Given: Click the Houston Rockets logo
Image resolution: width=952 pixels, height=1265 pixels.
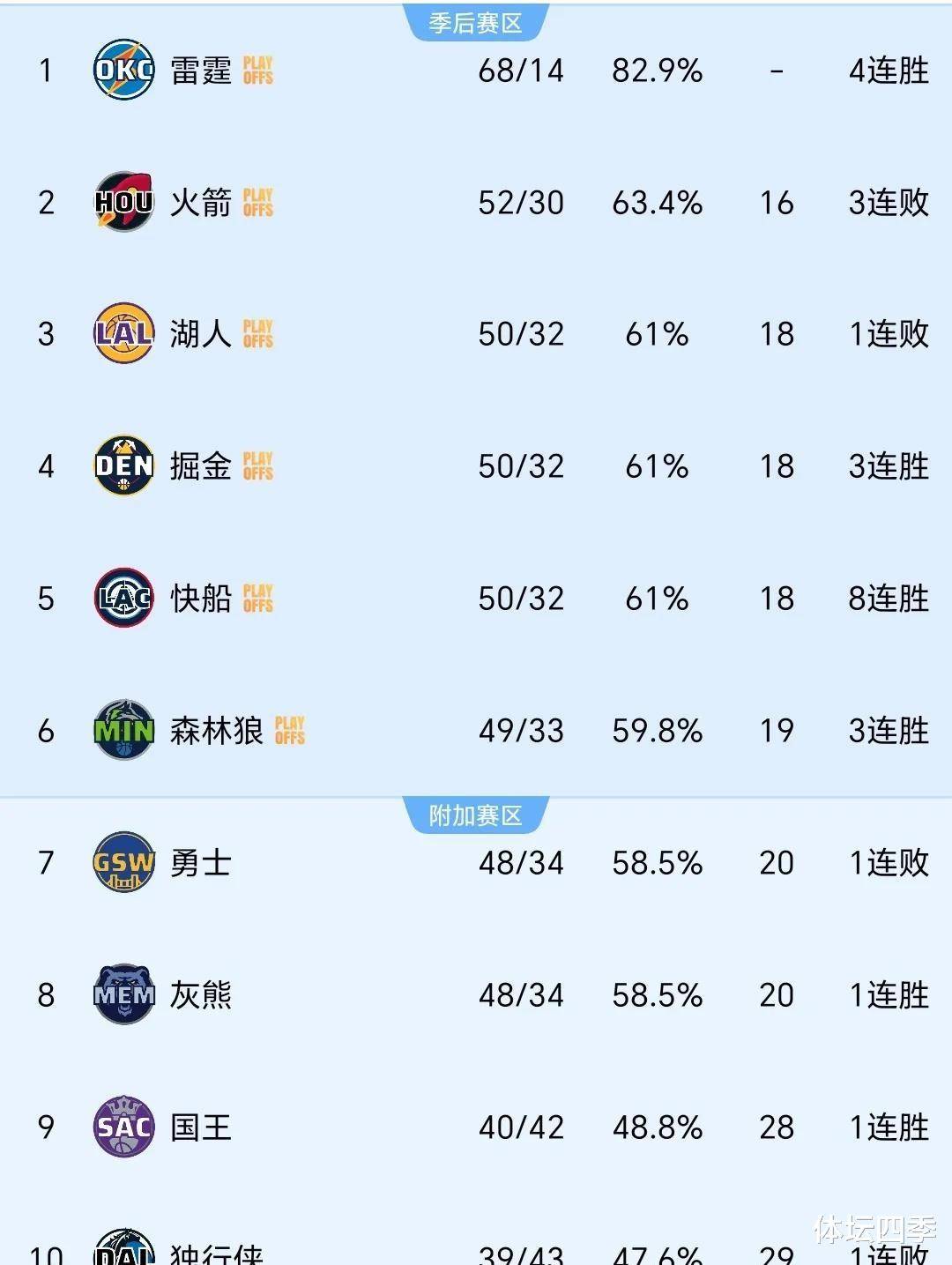Looking at the screenshot, I should click(x=125, y=203).
